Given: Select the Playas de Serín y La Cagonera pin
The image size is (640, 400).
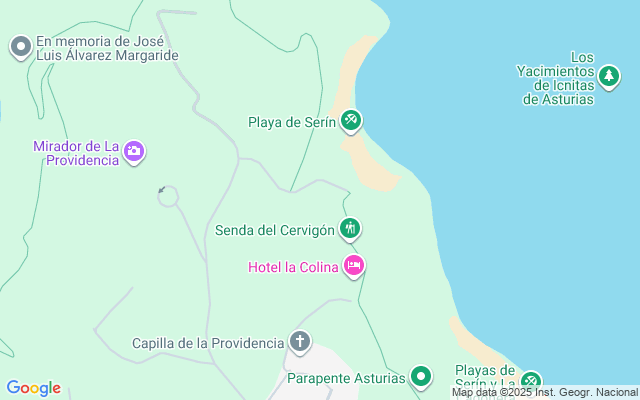Looking at the screenshot, I should click(531, 382).
